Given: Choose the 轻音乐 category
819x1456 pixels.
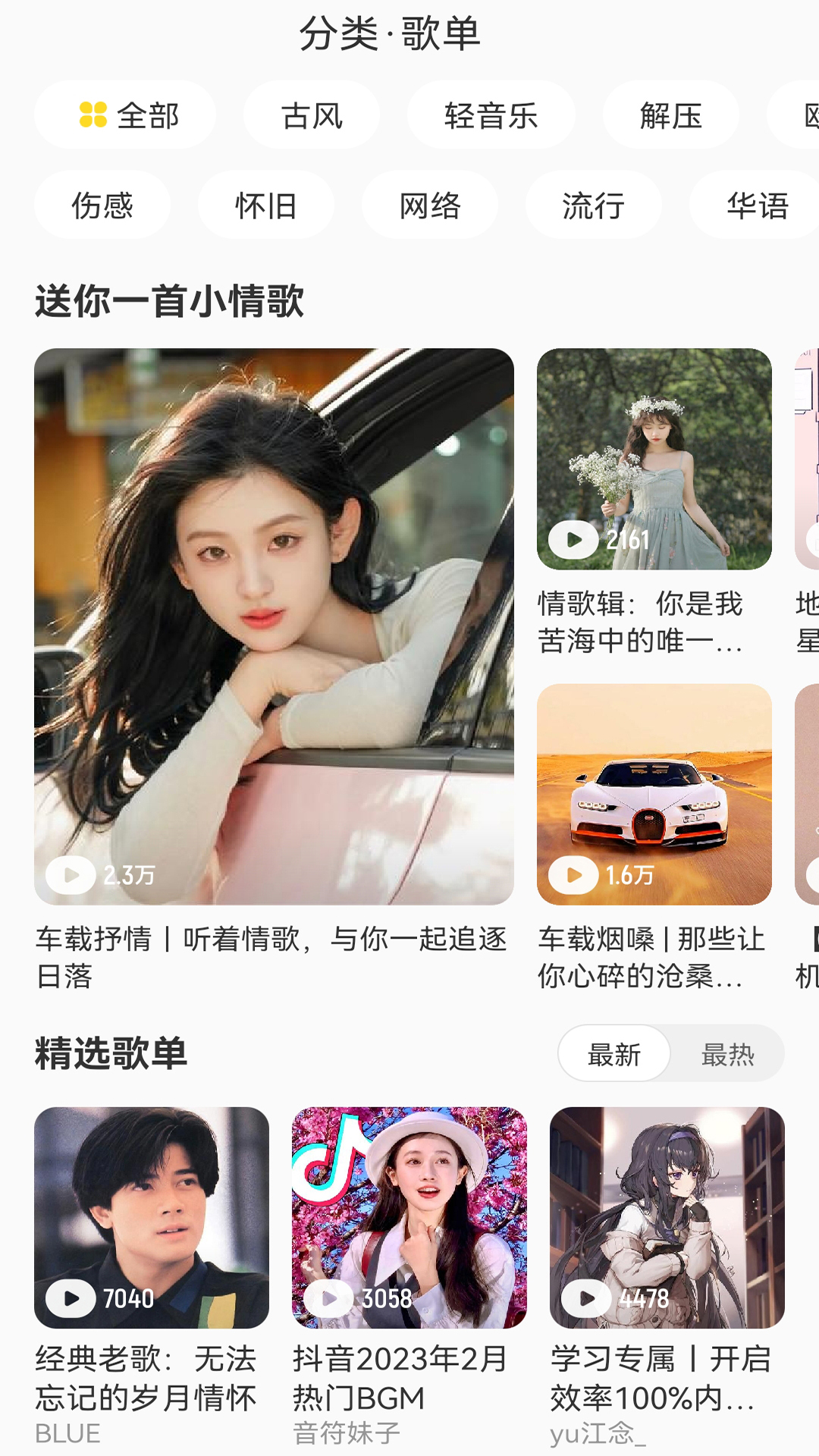Looking at the screenshot, I should click(491, 115).
